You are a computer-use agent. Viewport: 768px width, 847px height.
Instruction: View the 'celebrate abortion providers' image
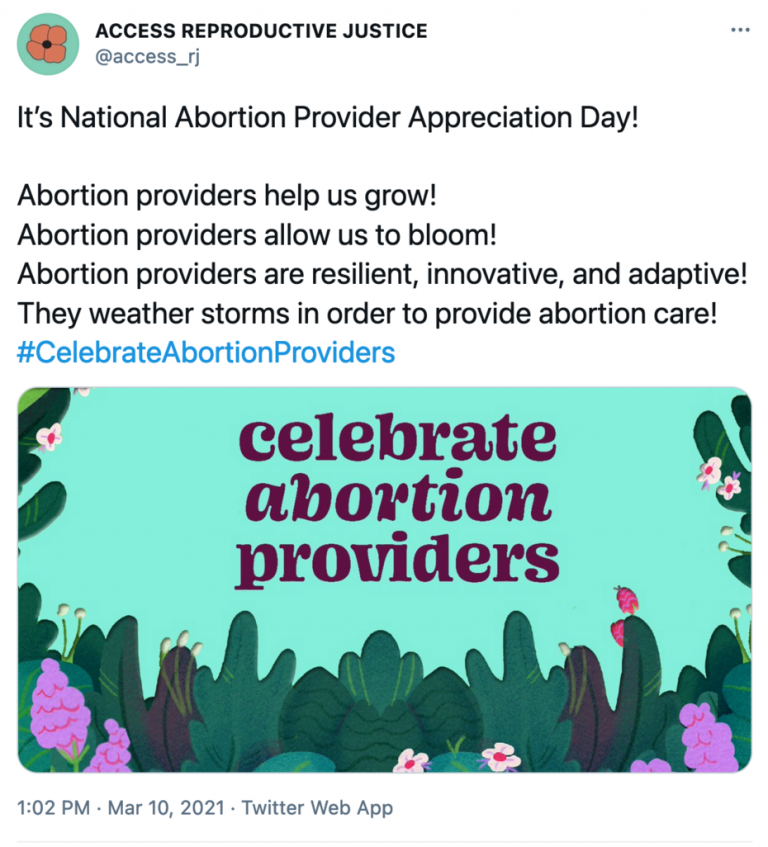point(384,579)
